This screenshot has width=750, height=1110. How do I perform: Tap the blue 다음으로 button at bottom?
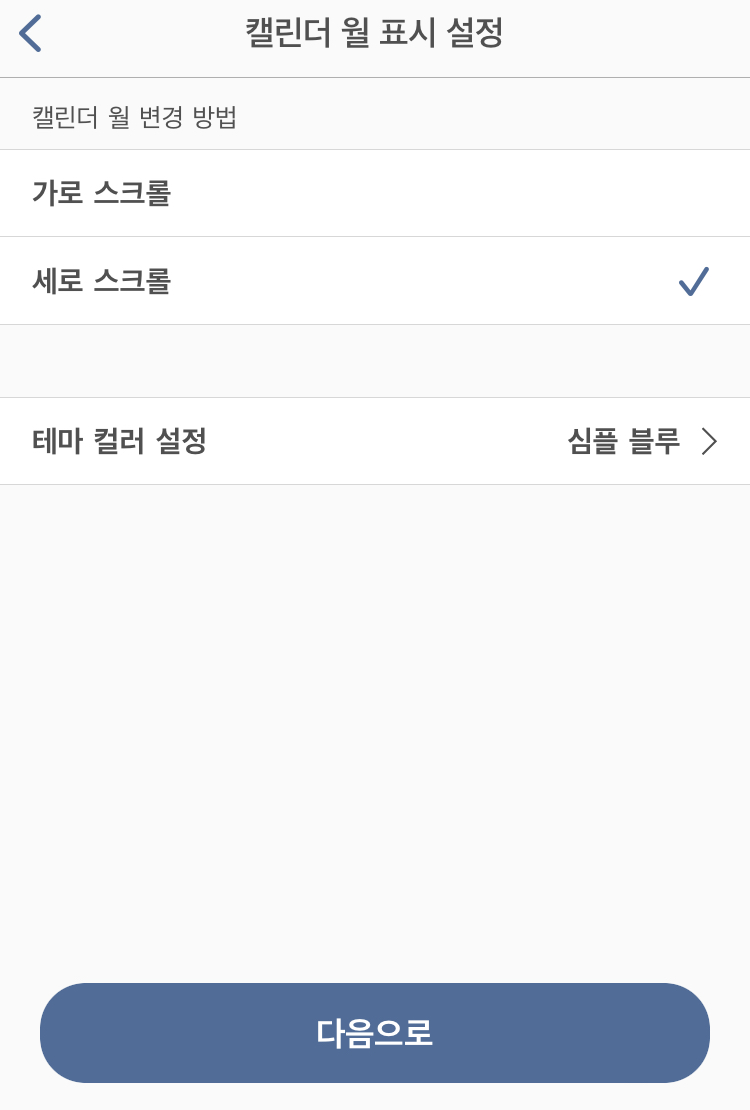(375, 1033)
